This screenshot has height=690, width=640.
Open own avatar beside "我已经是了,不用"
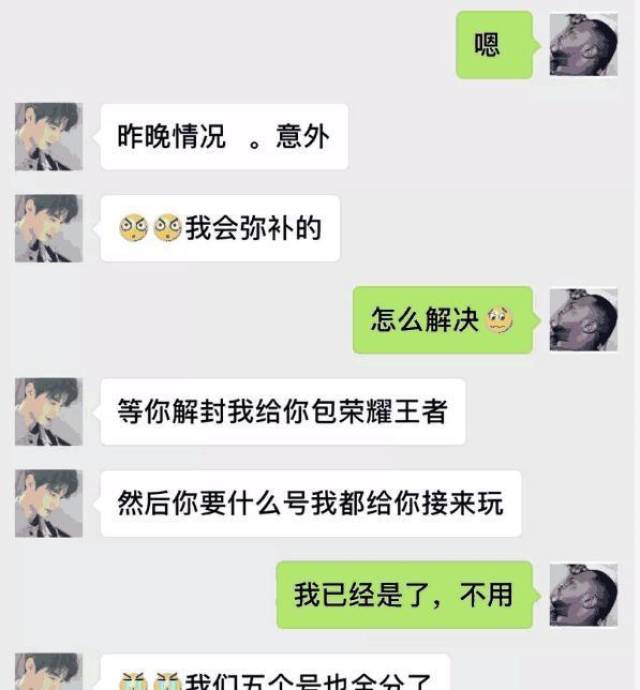tap(584, 595)
